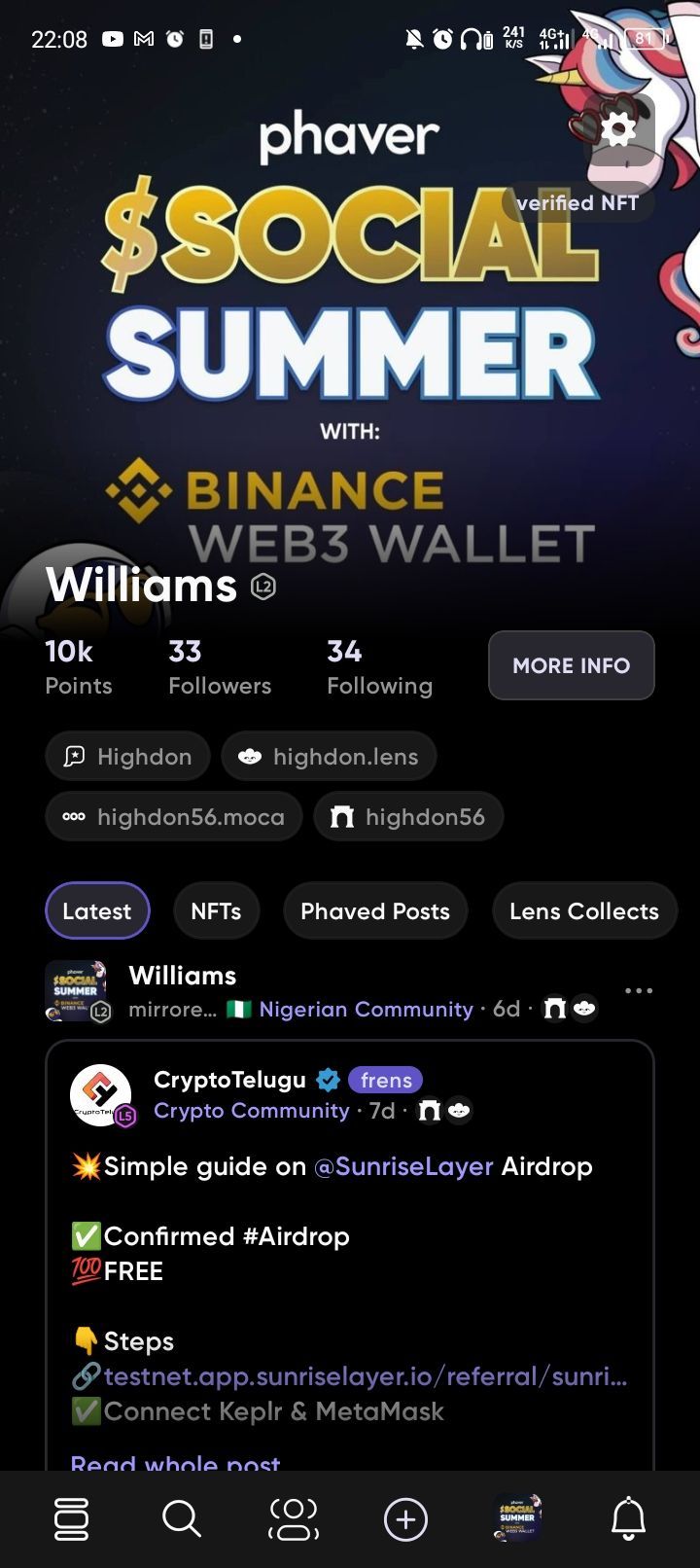Switch to the NFTs tab
The width and height of the screenshot is (700, 1568).
click(x=216, y=910)
